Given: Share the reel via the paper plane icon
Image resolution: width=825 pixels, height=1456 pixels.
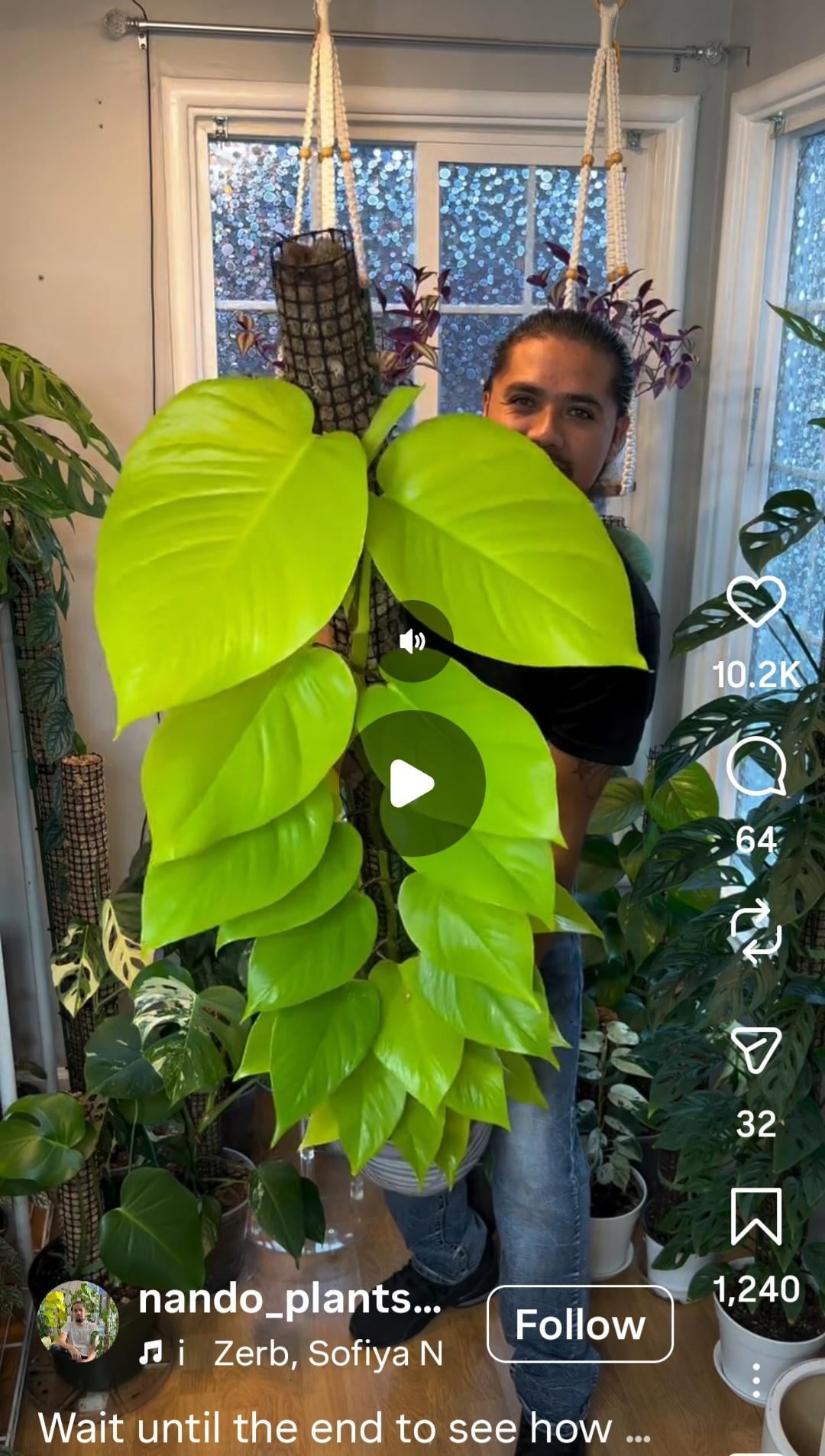Looking at the screenshot, I should (755, 1050).
